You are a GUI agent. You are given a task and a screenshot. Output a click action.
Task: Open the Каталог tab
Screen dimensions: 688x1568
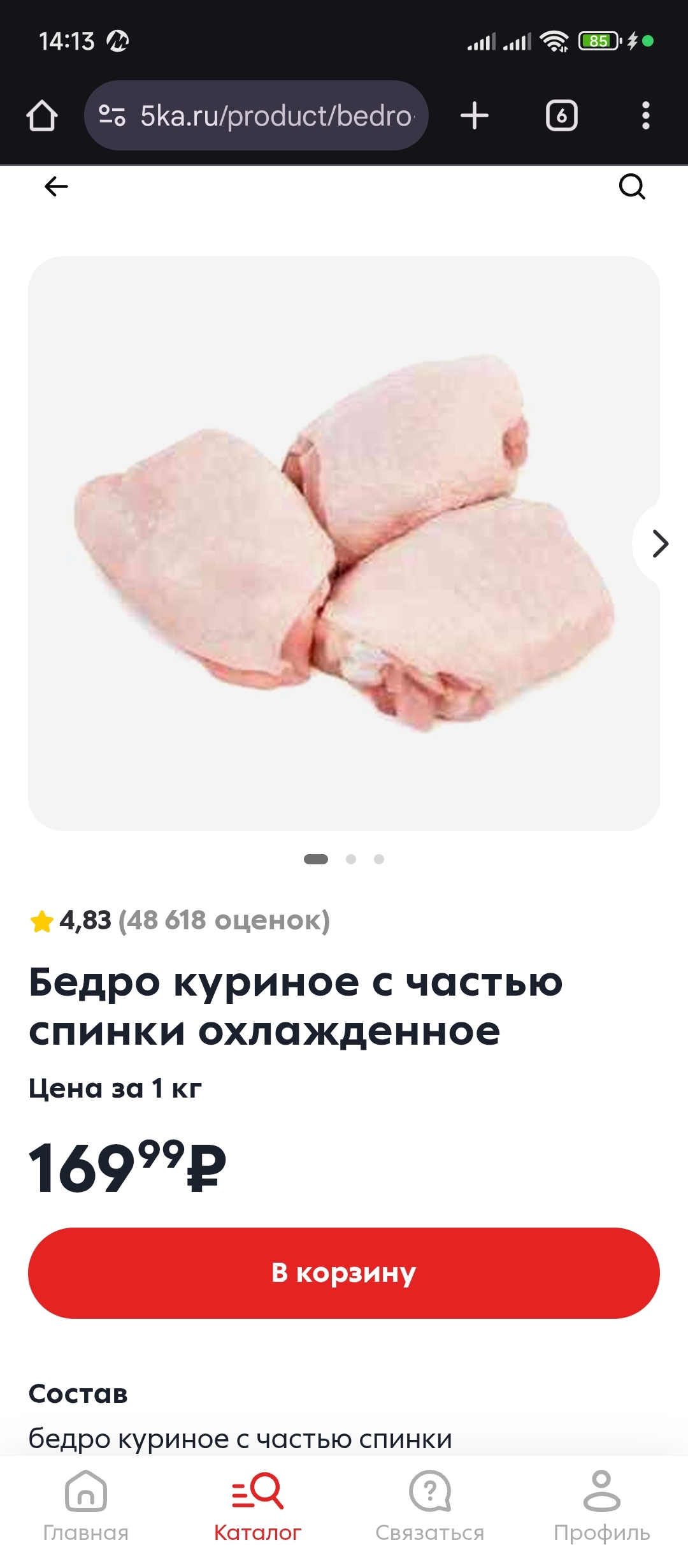pyautogui.click(x=257, y=1506)
